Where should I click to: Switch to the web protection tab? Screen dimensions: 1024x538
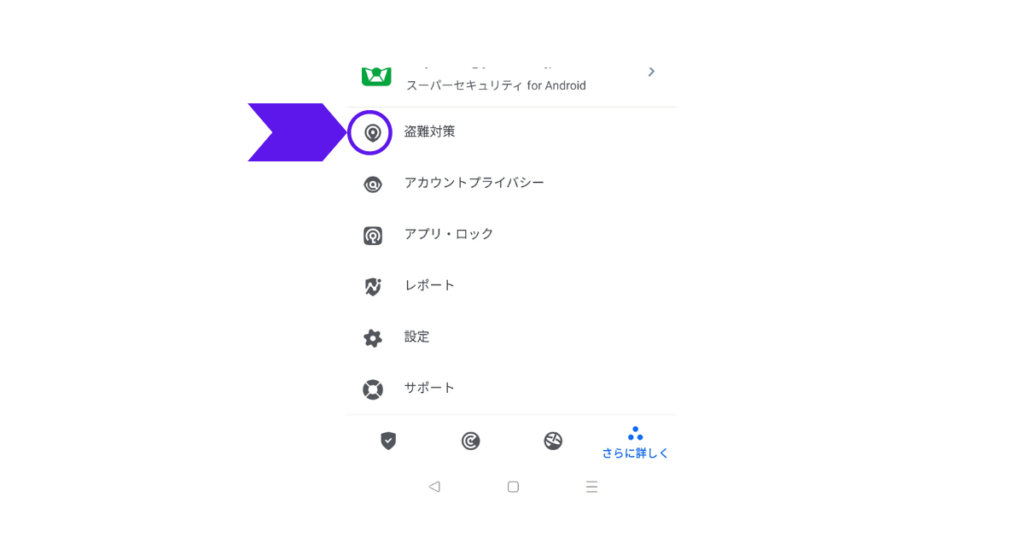point(553,441)
